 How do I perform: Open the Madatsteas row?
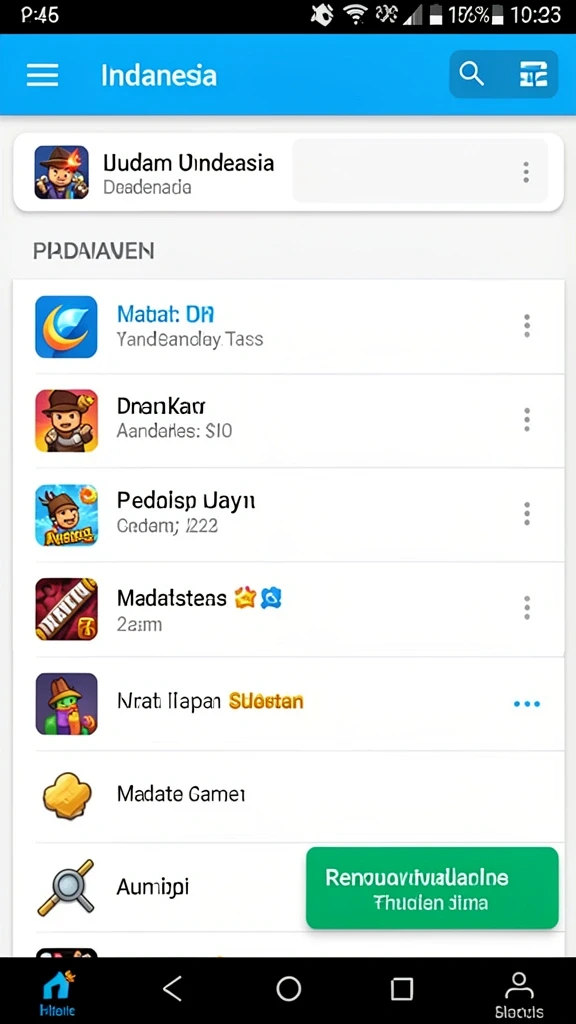click(x=288, y=609)
